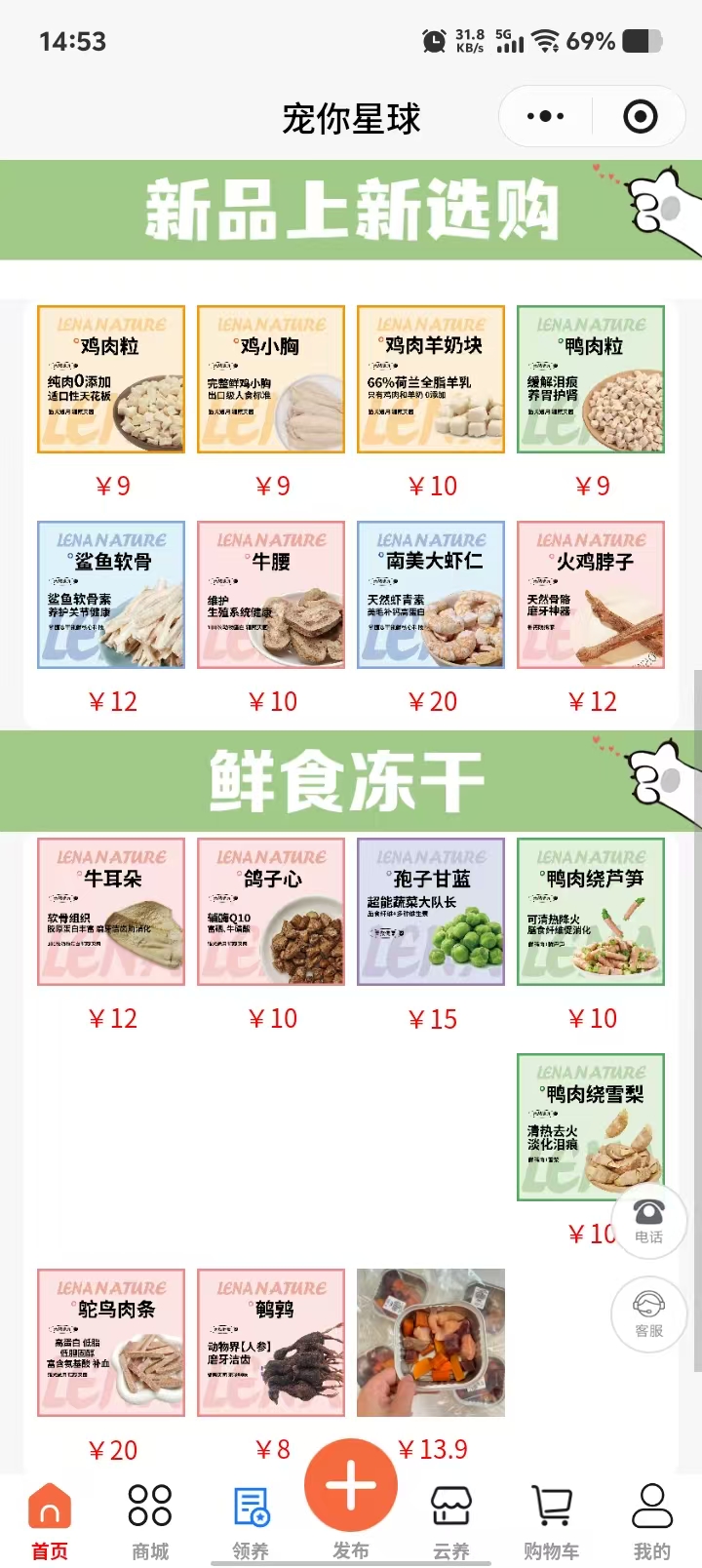Close the mini program with the circle icon
The height and width of the screenshot is (1568, 702).
(x=640, y=117)
